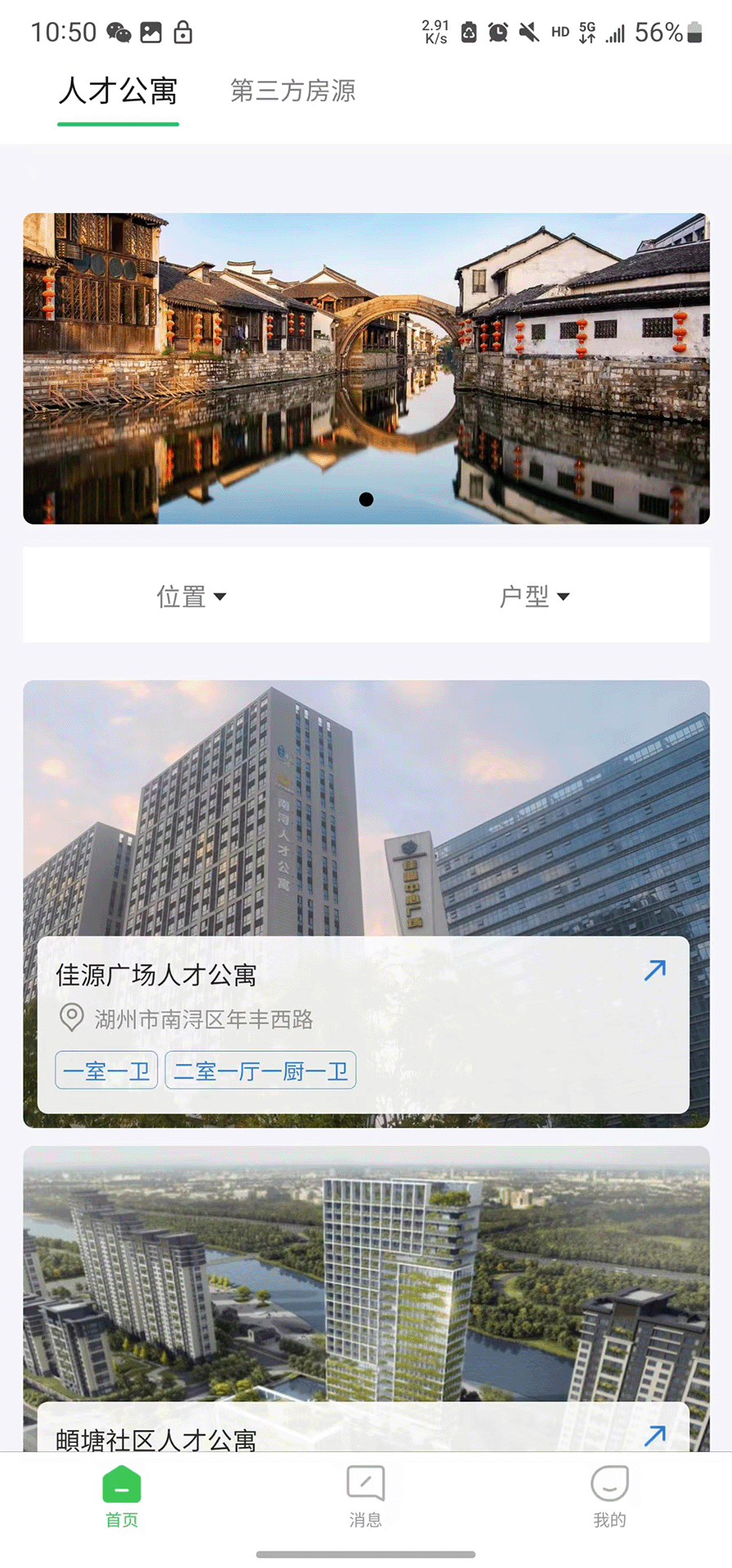Select the 二室一厅一厨一卫 layout tag
The height and width of the screenshot is (1568, 732).
tap(260, 1070)
